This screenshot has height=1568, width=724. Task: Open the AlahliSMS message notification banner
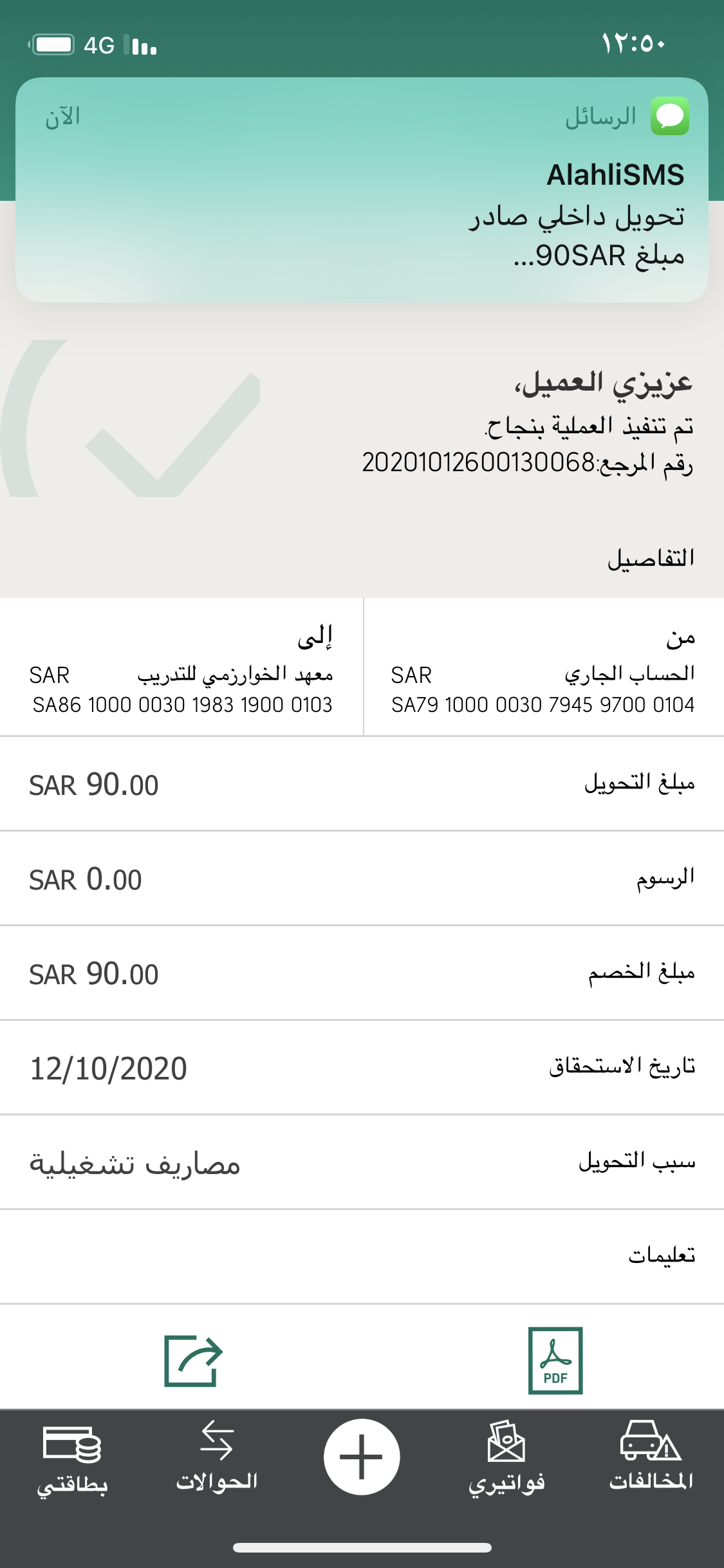pos(362,190)
